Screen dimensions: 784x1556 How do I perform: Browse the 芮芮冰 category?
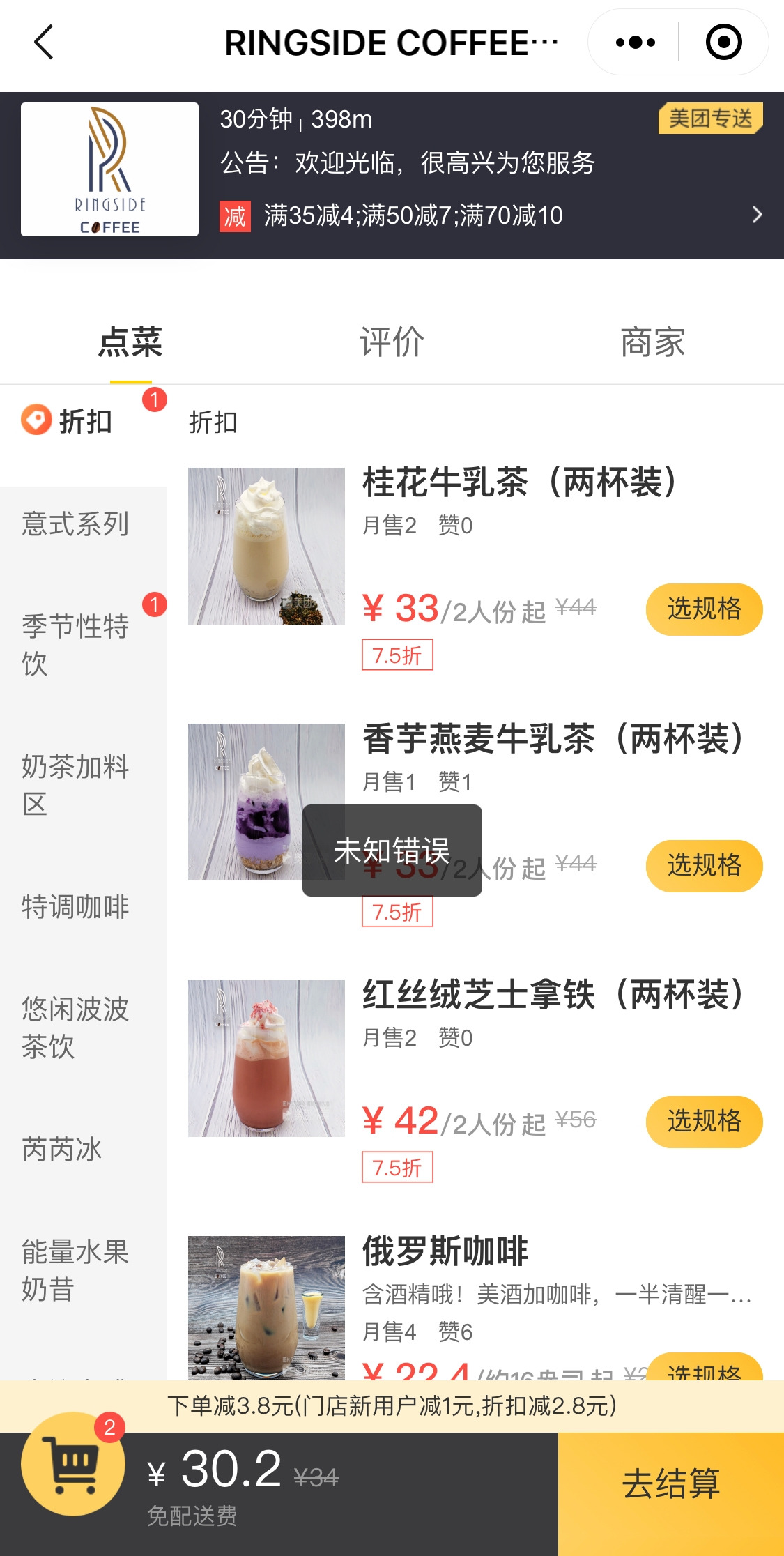tap(63, 1149)
